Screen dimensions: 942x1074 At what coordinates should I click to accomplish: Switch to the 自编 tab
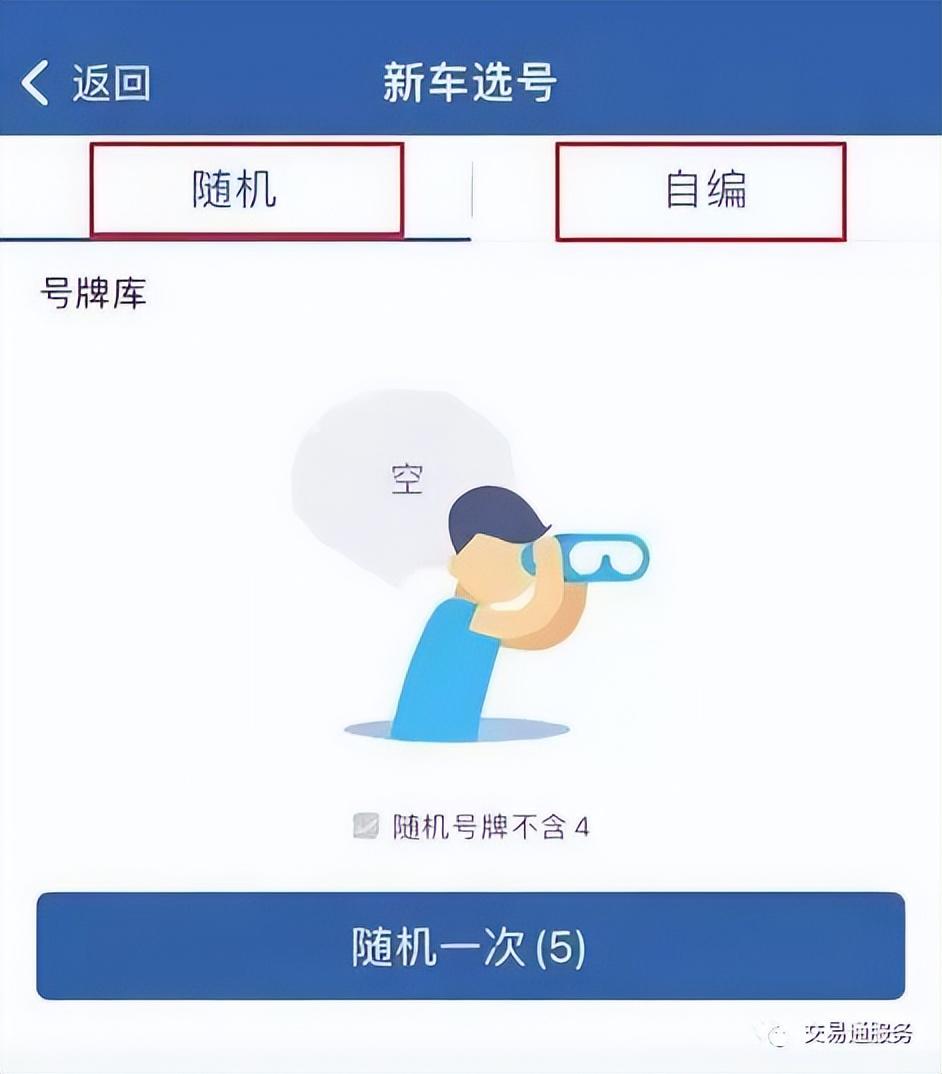(705, 190)
